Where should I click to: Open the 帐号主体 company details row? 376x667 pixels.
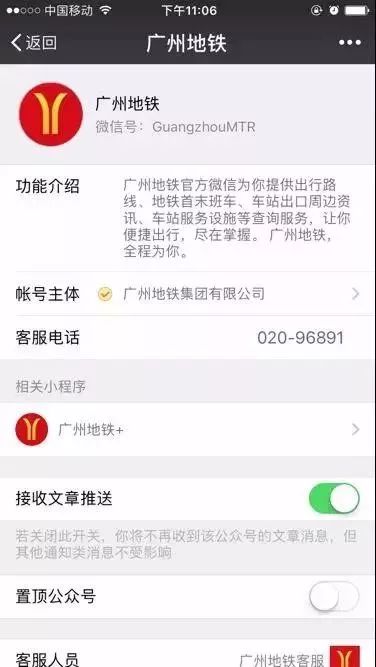(x=188, y=294)
